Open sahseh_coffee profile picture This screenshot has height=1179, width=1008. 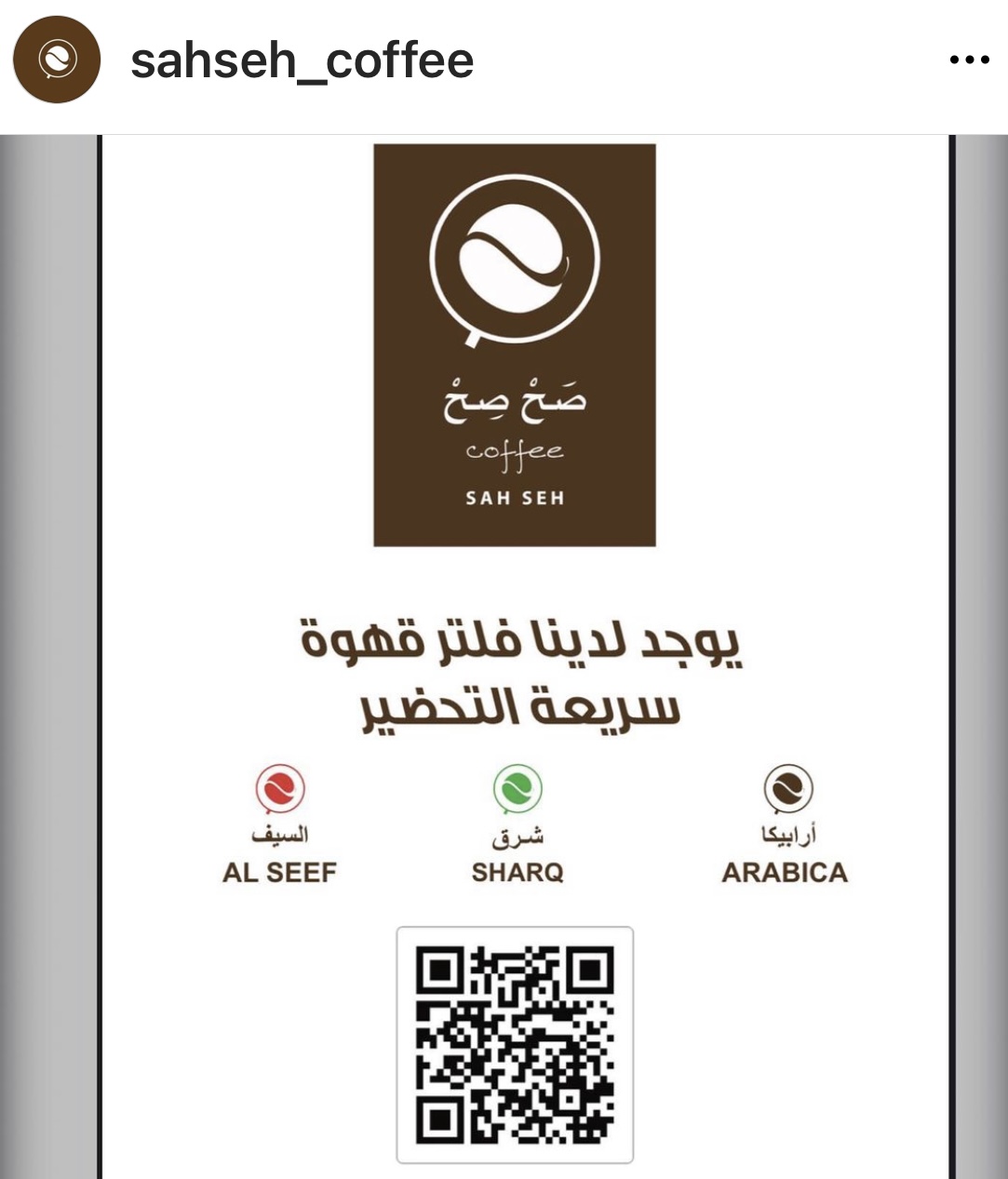tap(56, 60)
